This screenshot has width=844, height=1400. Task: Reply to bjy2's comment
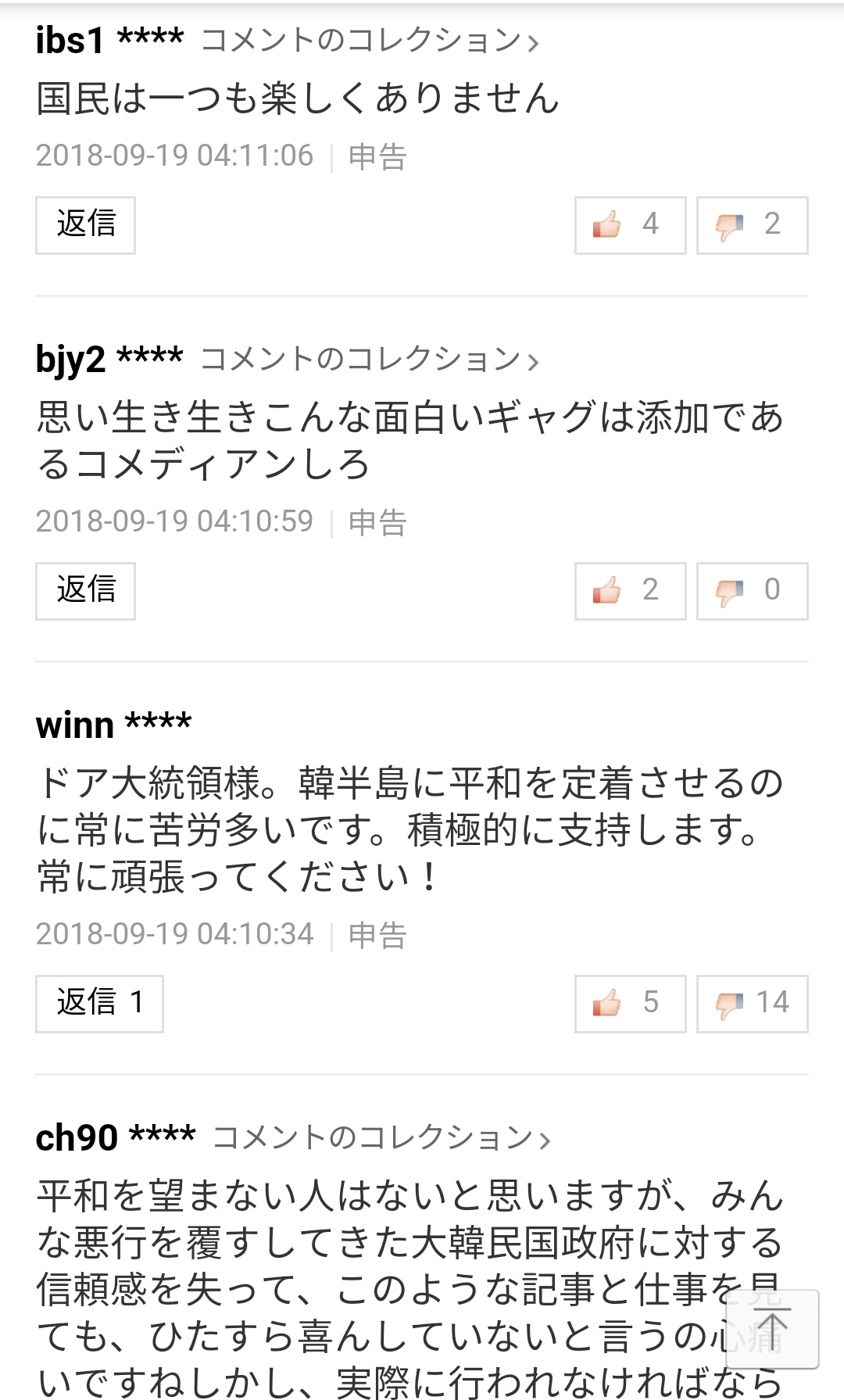coord(85,591)
